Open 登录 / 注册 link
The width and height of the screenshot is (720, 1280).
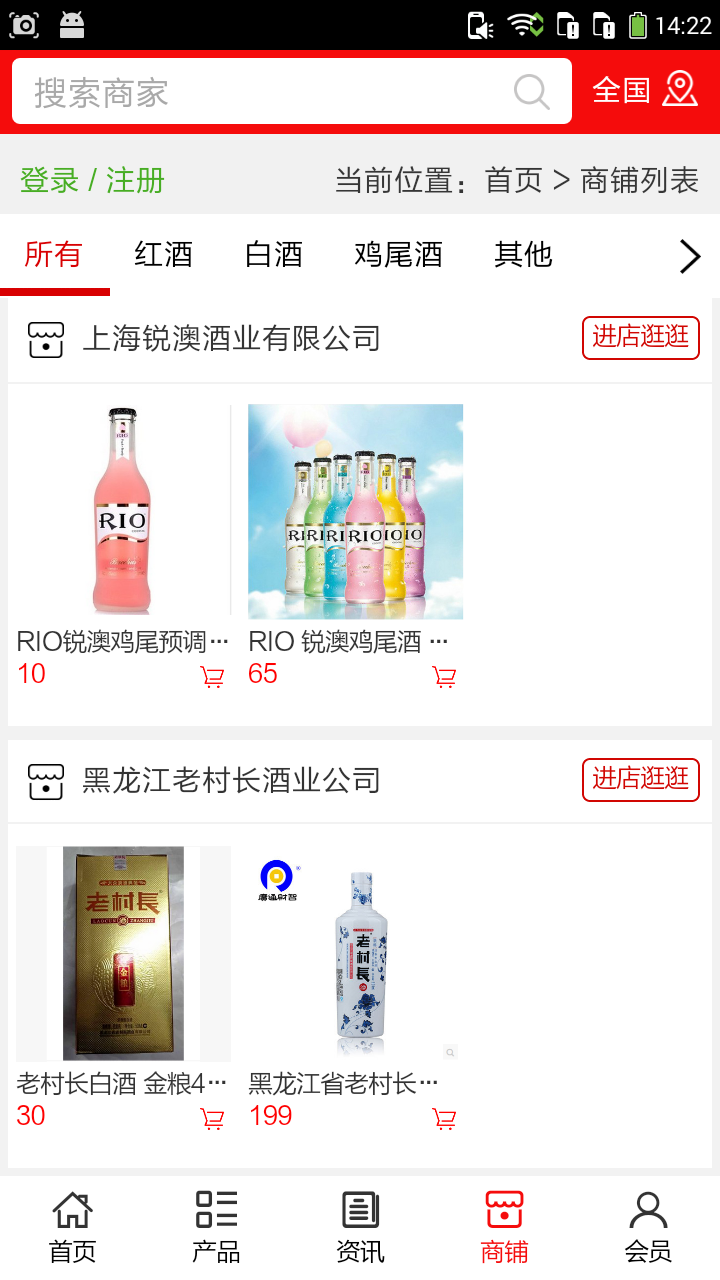(x=92, y=181)
